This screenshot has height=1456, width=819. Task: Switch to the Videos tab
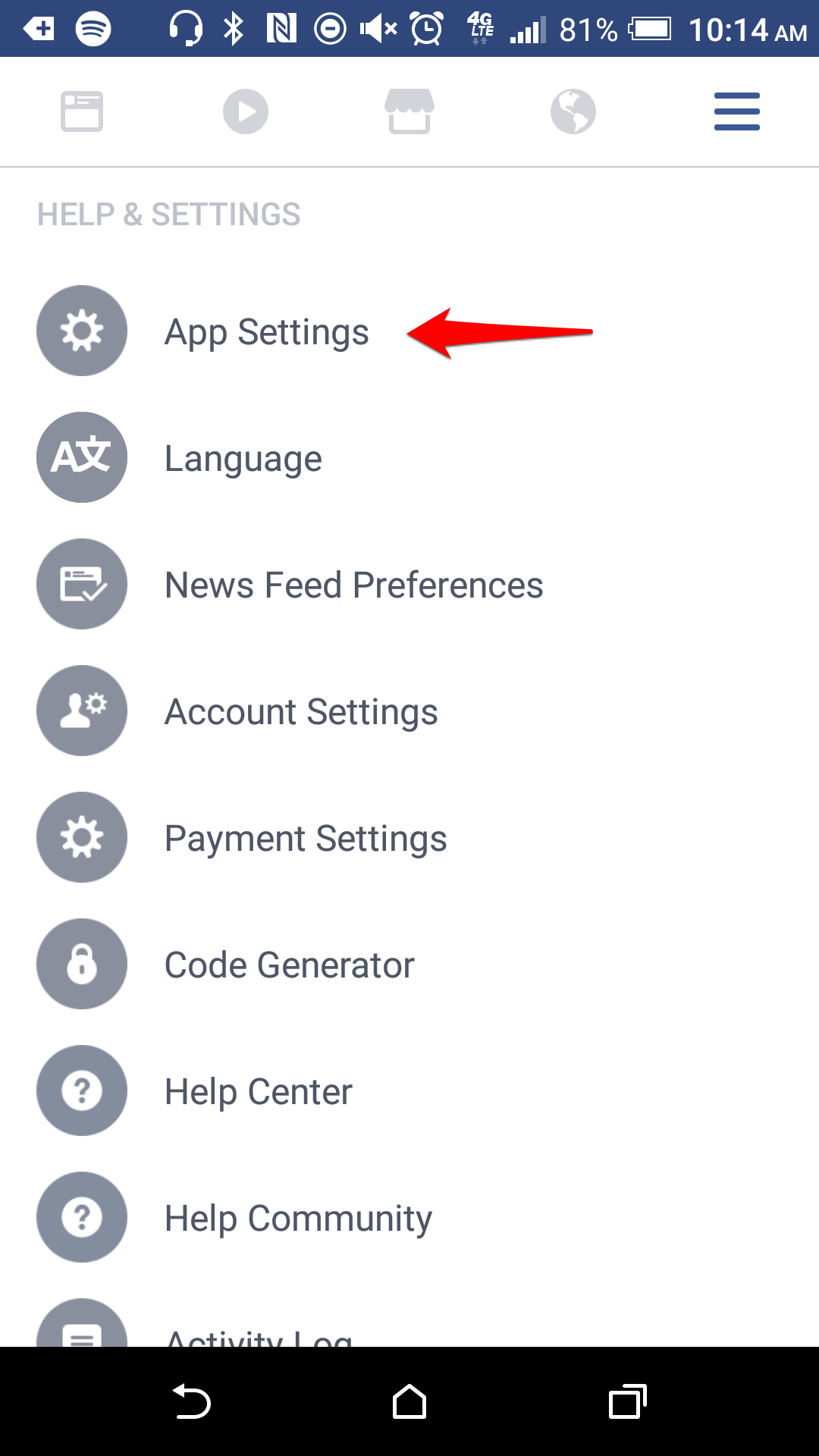[246, 111]
